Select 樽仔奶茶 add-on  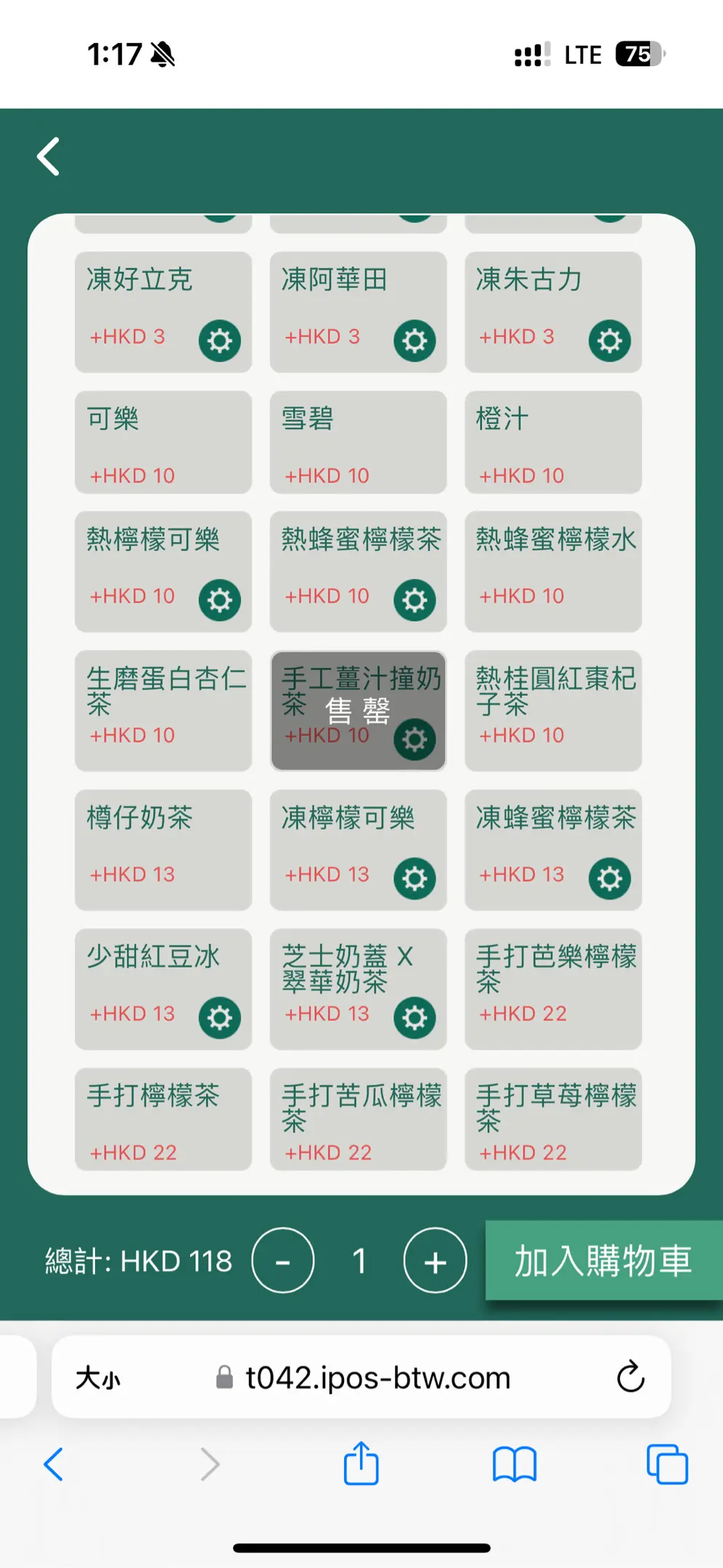163,849
